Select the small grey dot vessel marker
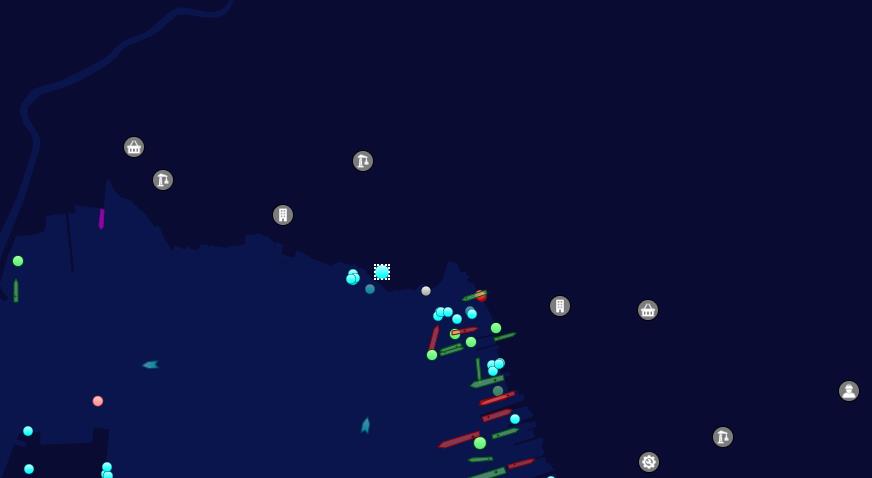 click(426, 291)
